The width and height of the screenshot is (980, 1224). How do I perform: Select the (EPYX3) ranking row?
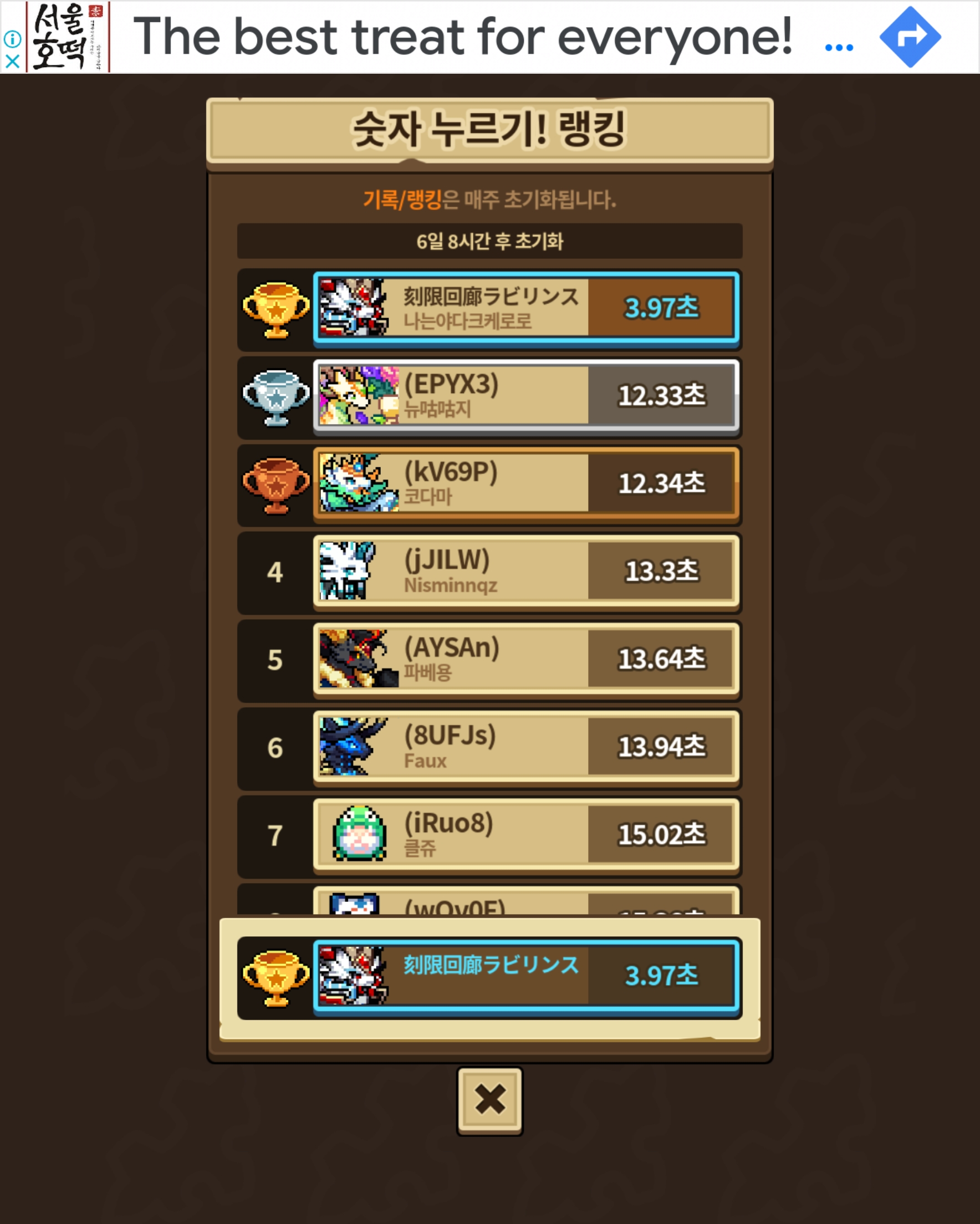pos(525,396)
